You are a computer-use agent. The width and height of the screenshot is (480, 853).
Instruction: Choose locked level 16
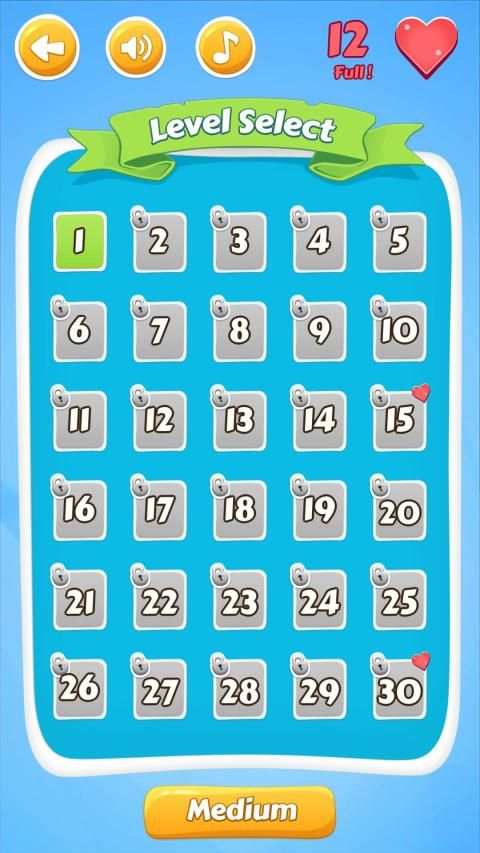[79, 510]
